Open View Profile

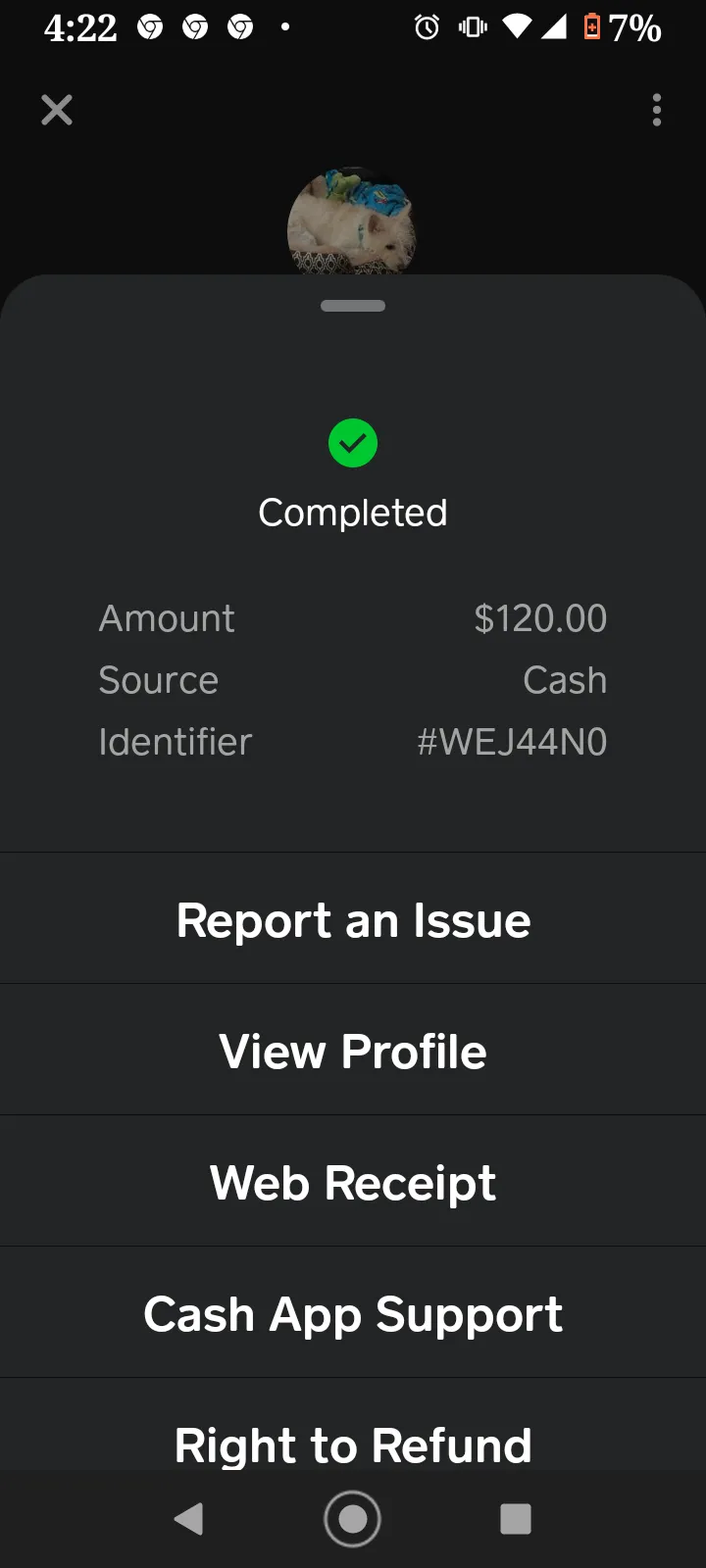[353, 1050]
